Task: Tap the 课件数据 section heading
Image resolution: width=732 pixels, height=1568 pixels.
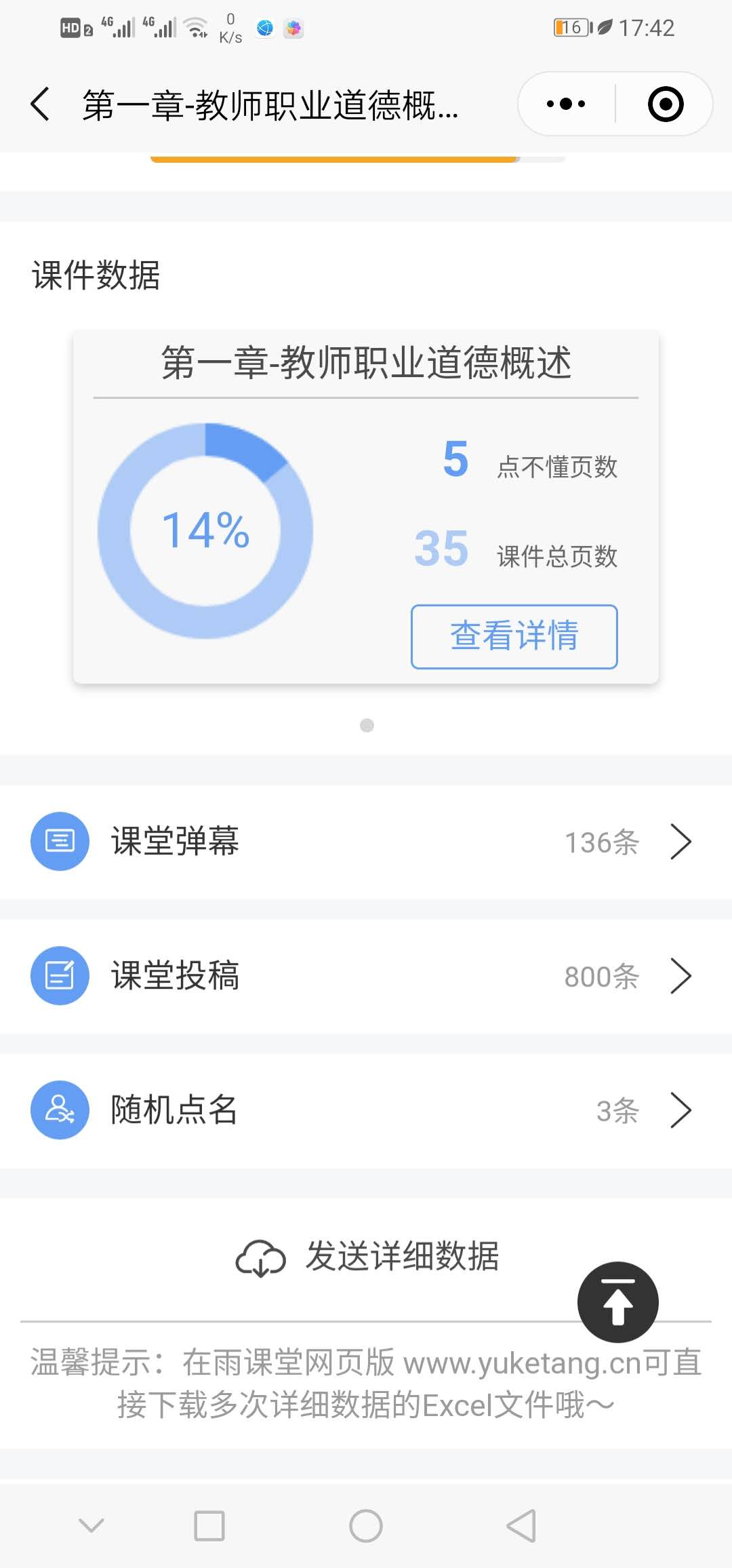Action: coord(94,274)
